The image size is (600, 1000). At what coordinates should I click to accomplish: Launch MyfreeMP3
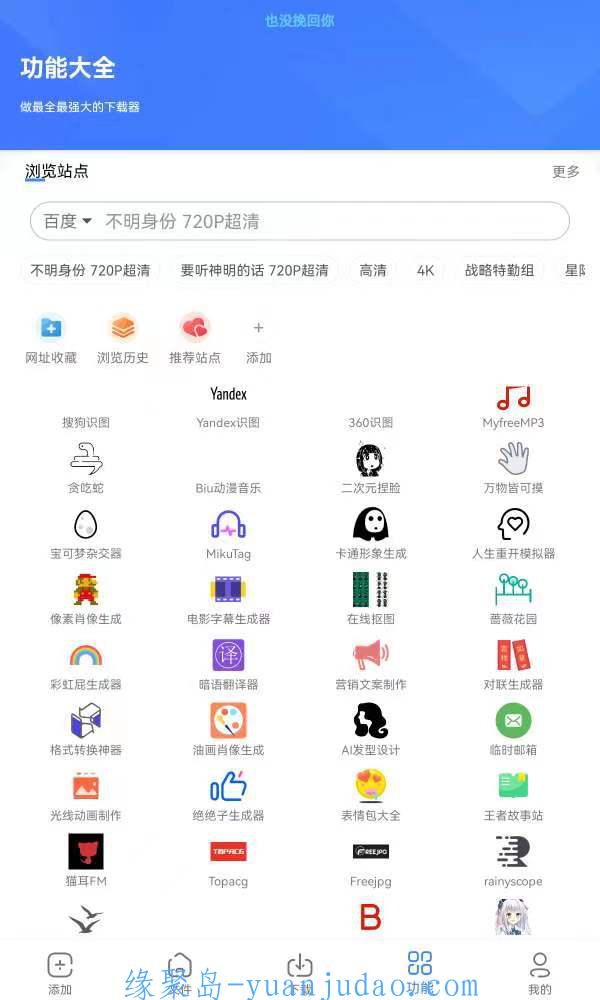click(x=513, y=407)
